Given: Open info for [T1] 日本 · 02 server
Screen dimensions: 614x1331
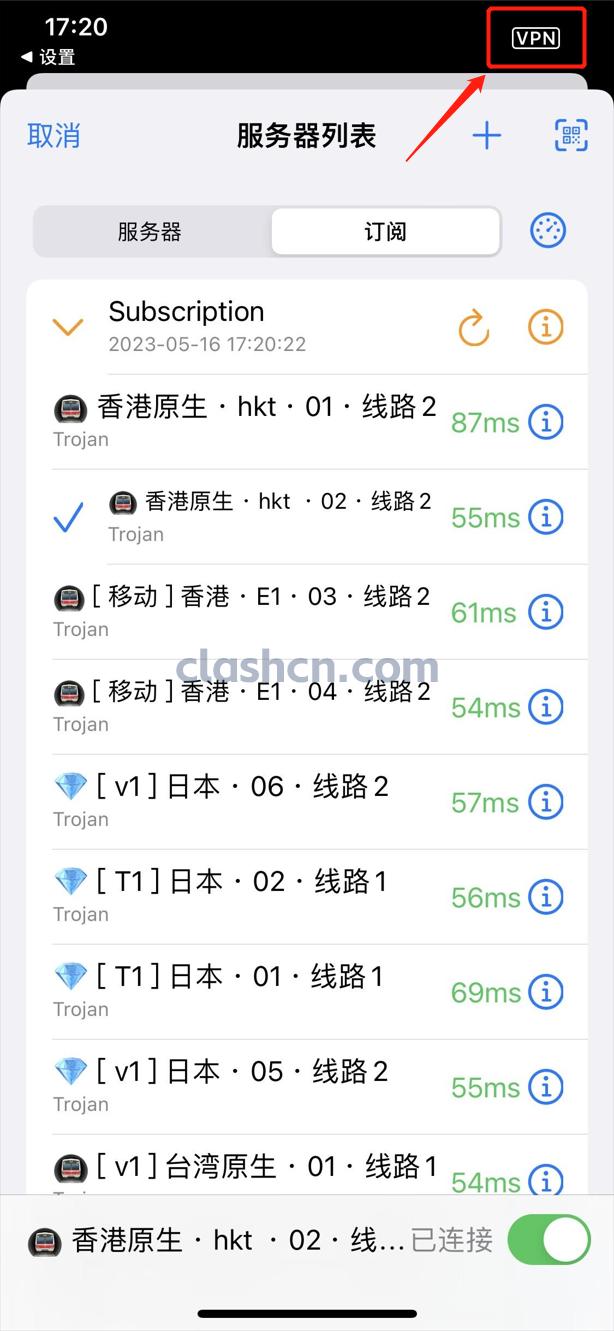Looking at the screenshot, I should 546,897.
